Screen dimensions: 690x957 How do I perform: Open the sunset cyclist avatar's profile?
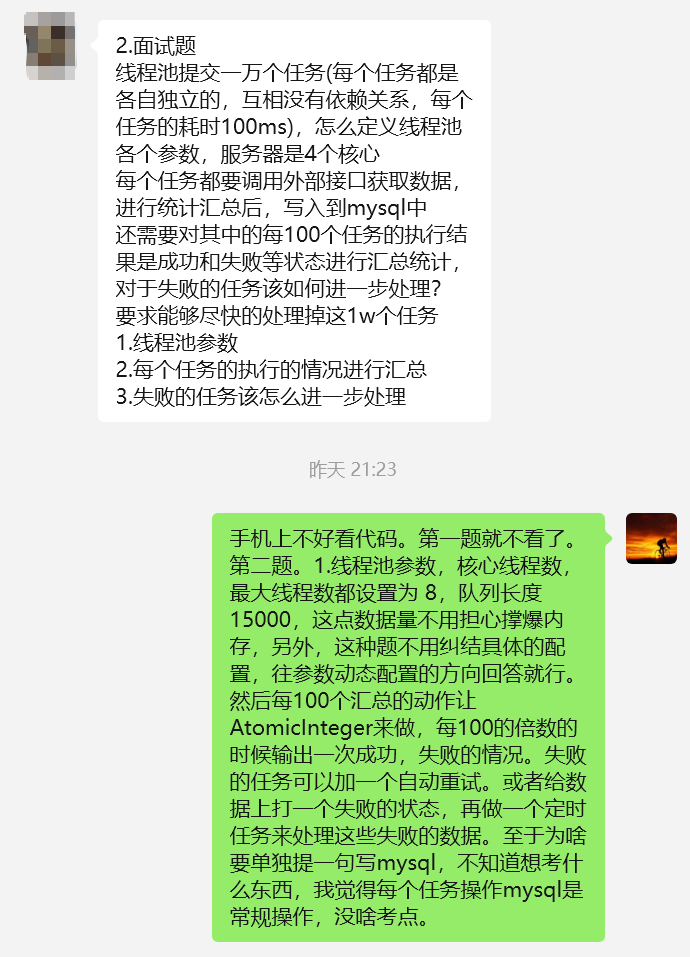point(651,538)
